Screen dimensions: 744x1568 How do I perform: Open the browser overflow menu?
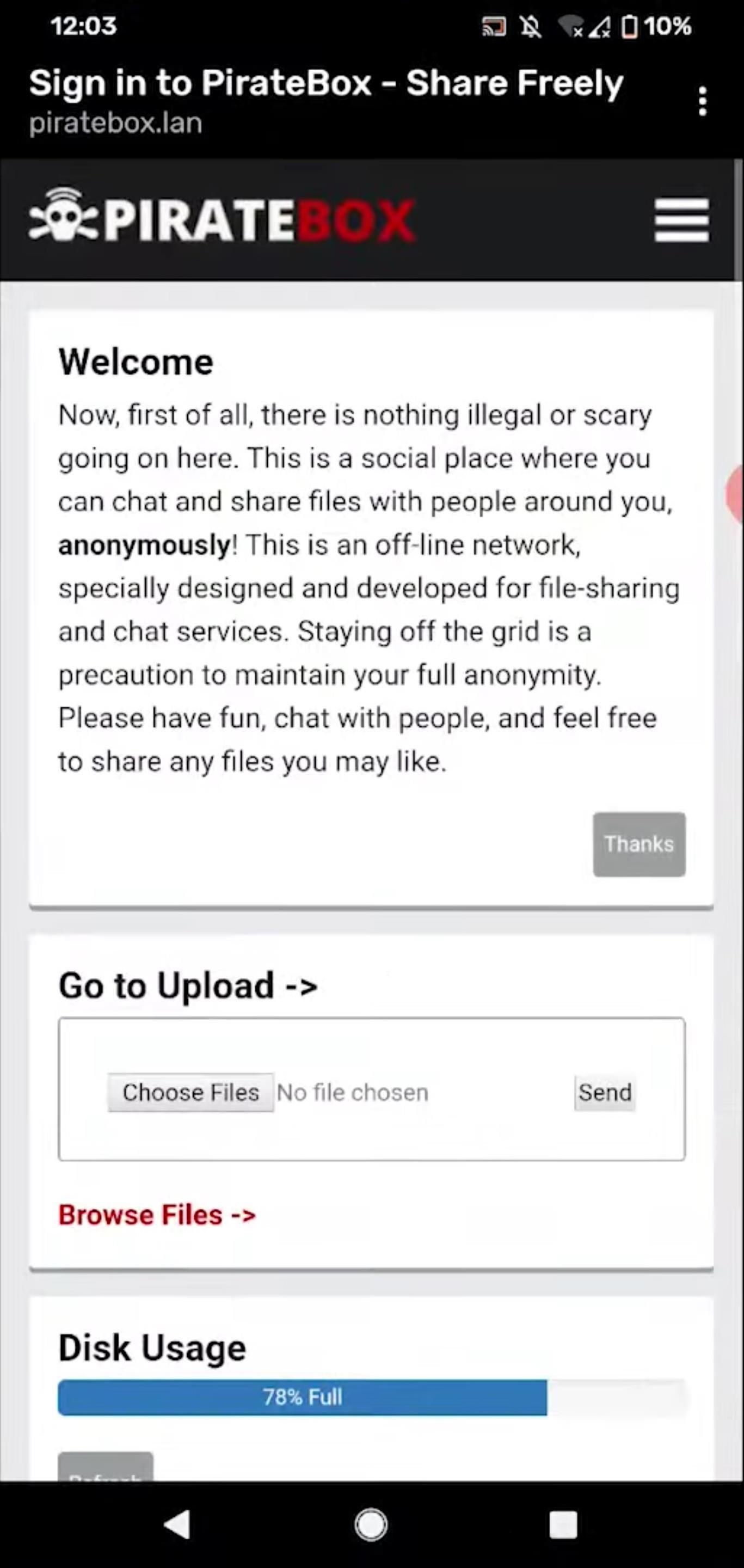(703, 101)
